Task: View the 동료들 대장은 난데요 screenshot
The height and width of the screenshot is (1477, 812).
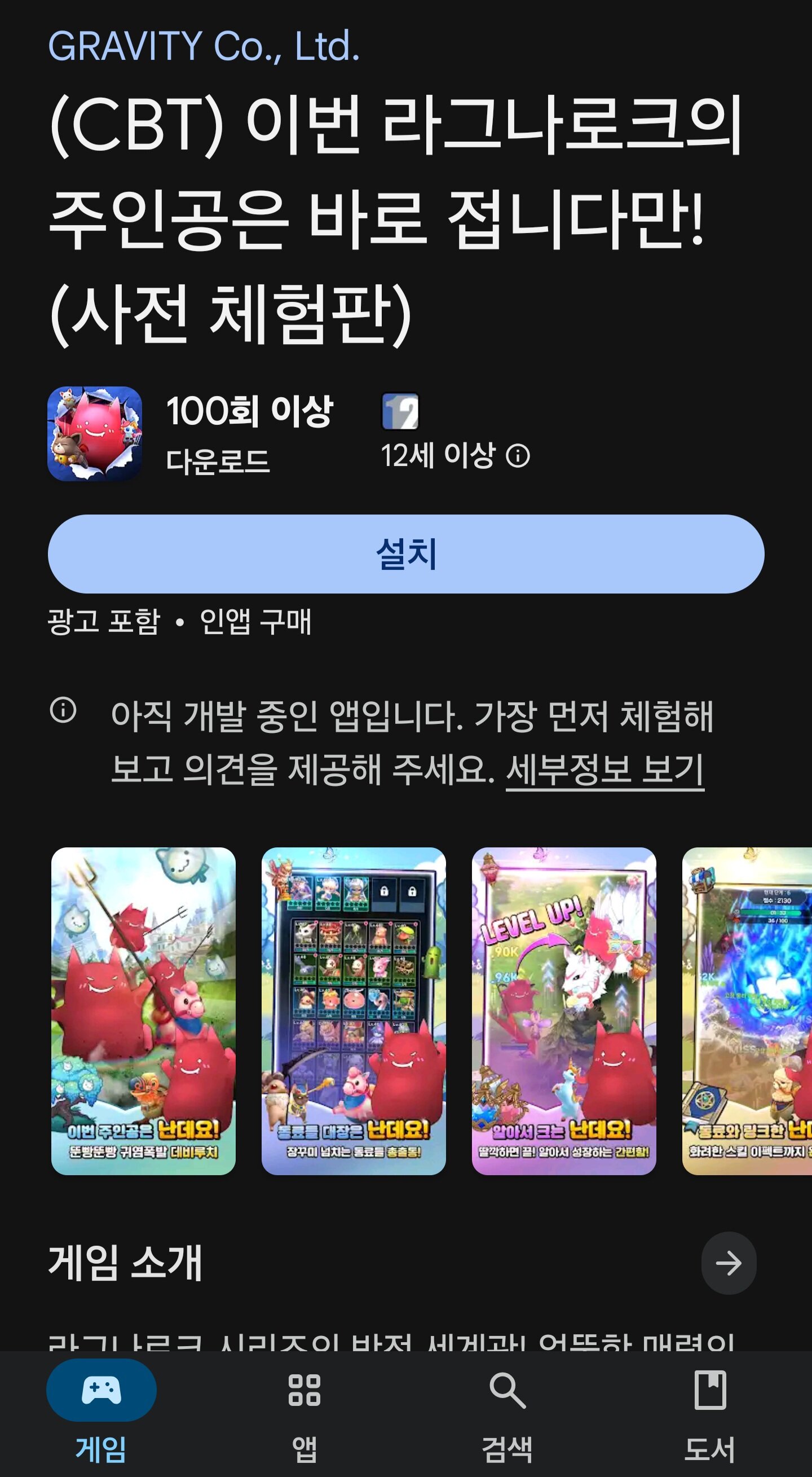Action: click(x=354, y=1012)
